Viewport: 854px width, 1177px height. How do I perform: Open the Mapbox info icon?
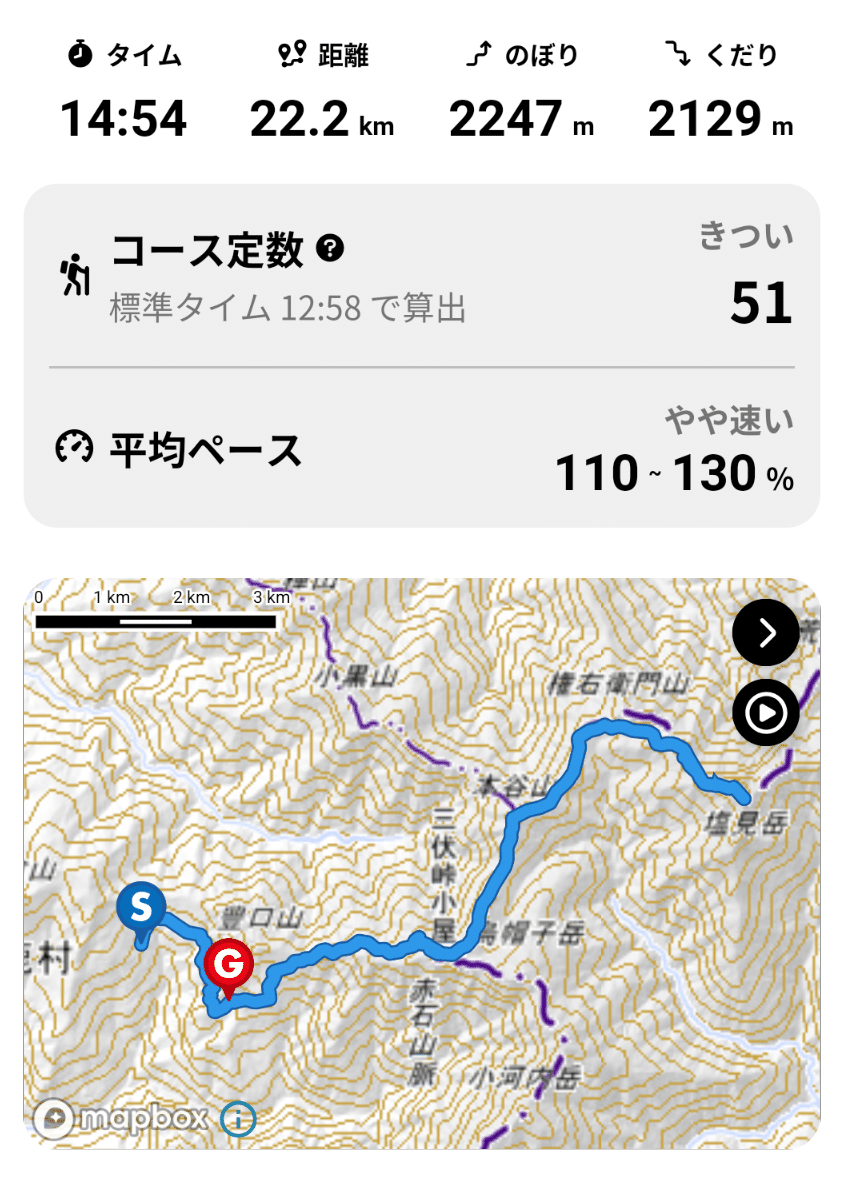tap(238, 1119)
